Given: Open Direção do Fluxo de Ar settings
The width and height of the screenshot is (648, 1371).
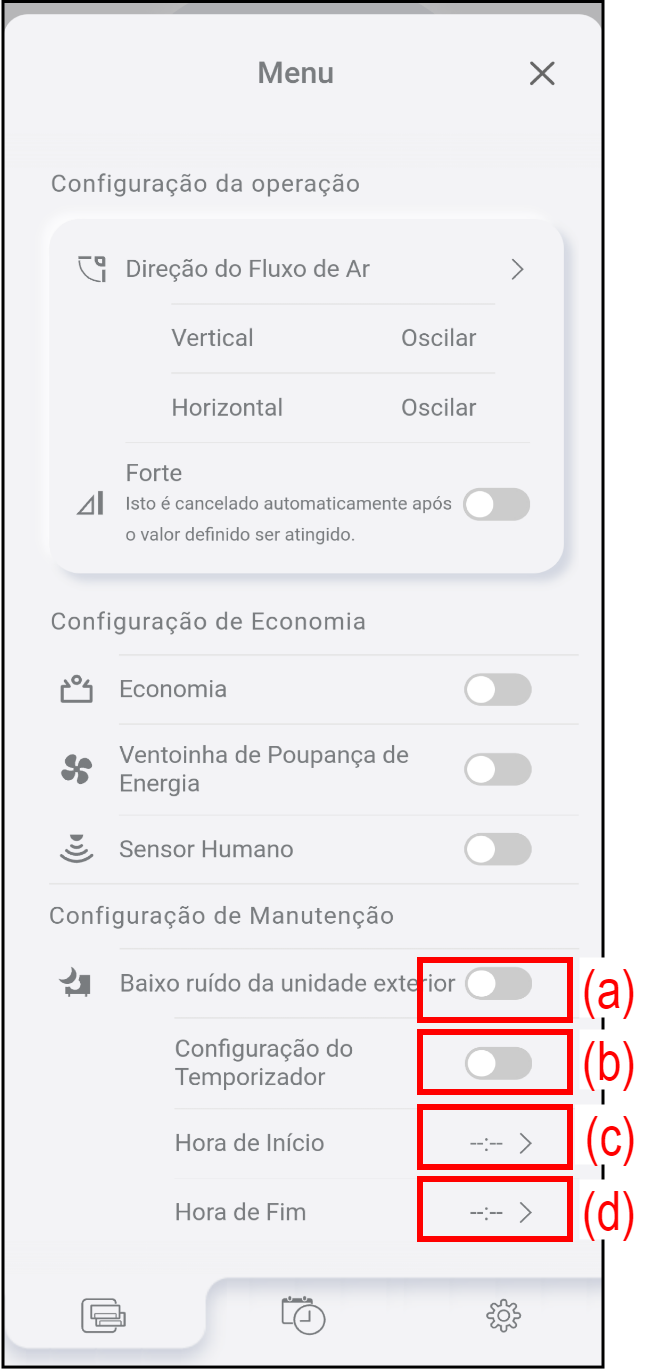Looking at the screenshot, I should tap(516, 269).
